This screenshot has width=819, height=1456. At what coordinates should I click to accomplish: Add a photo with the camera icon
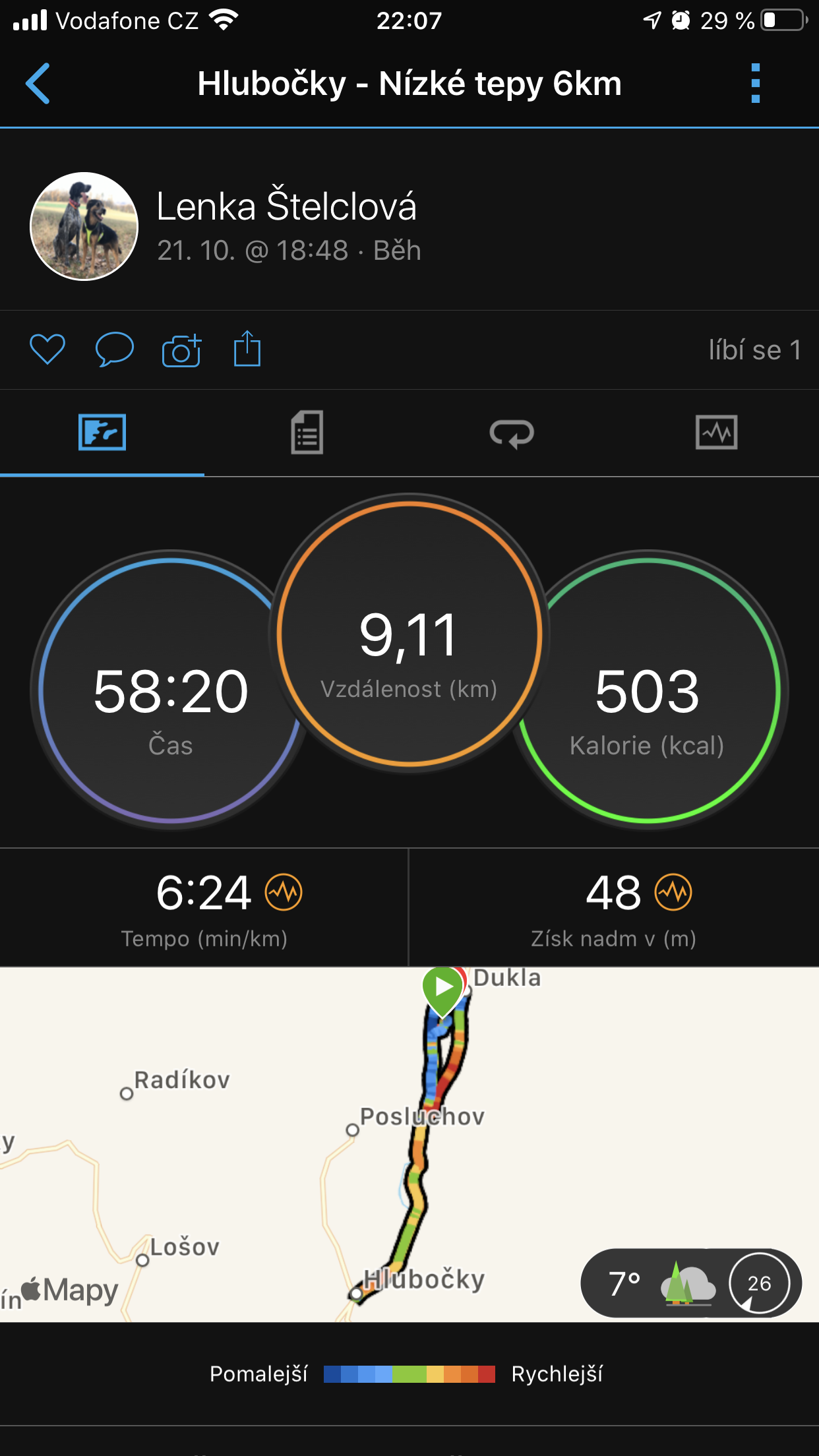[x=181, y=349]
